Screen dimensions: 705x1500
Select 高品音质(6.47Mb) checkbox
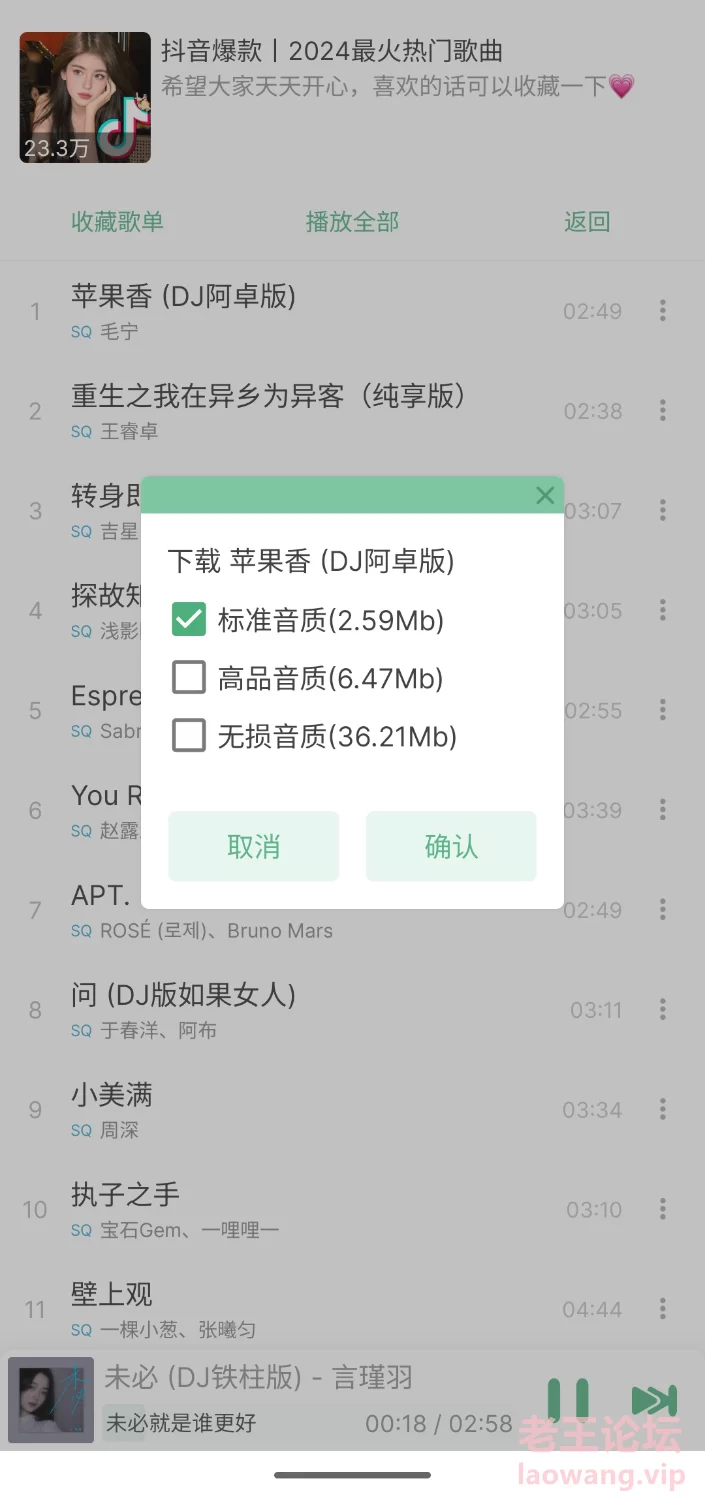pos(189,678)
